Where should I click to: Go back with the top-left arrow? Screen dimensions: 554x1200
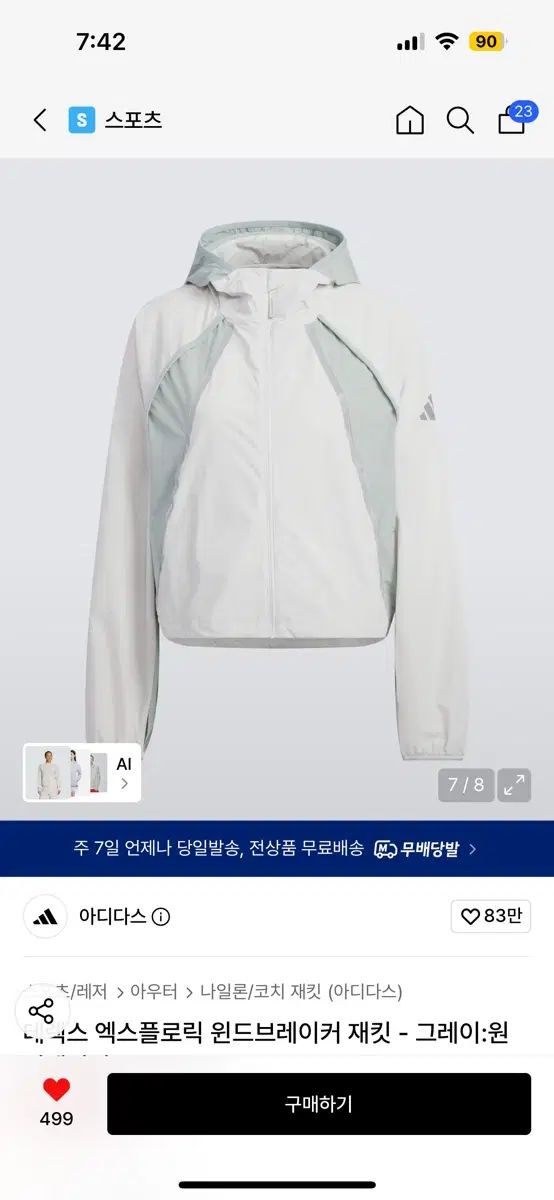point(40,121)
